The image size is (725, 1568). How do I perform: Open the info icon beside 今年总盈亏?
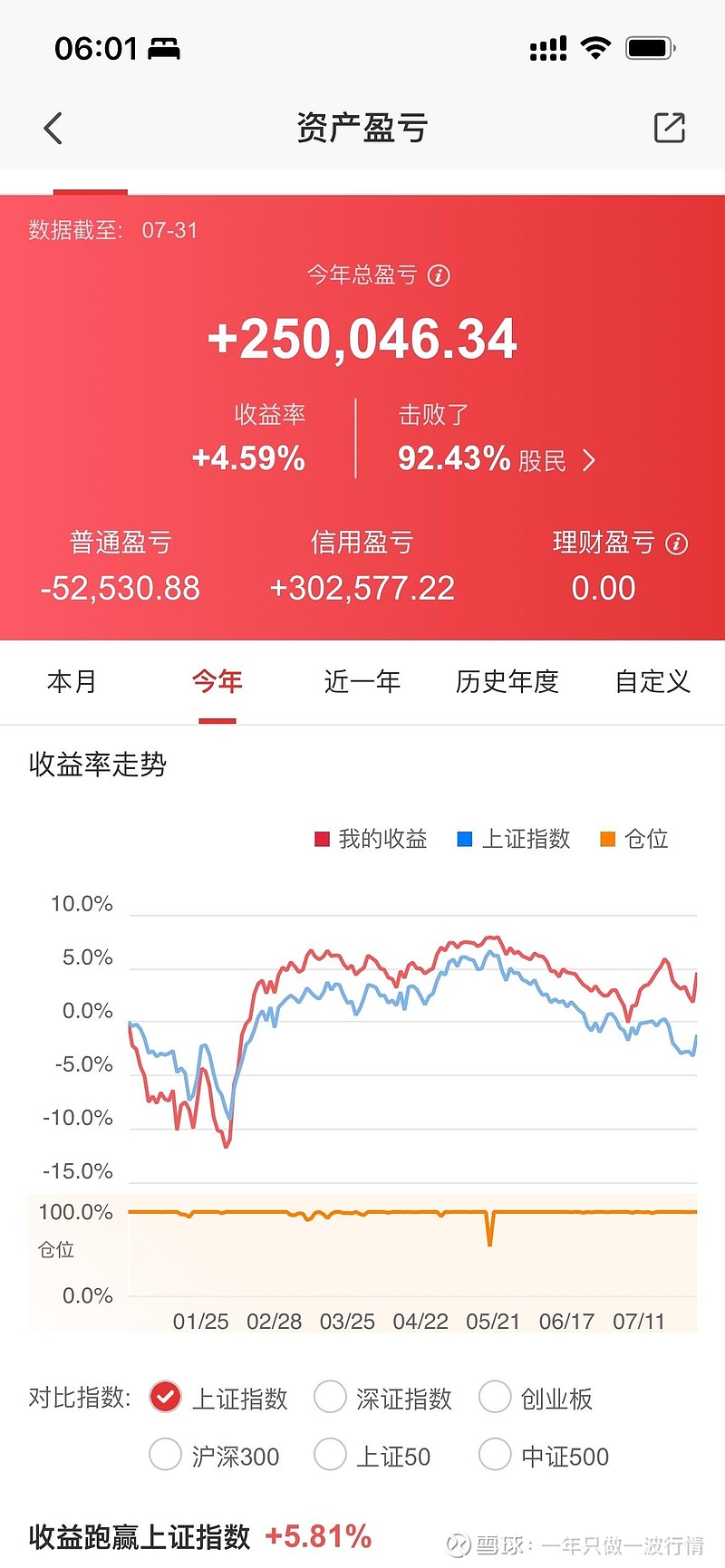click(x=439, y=275)
